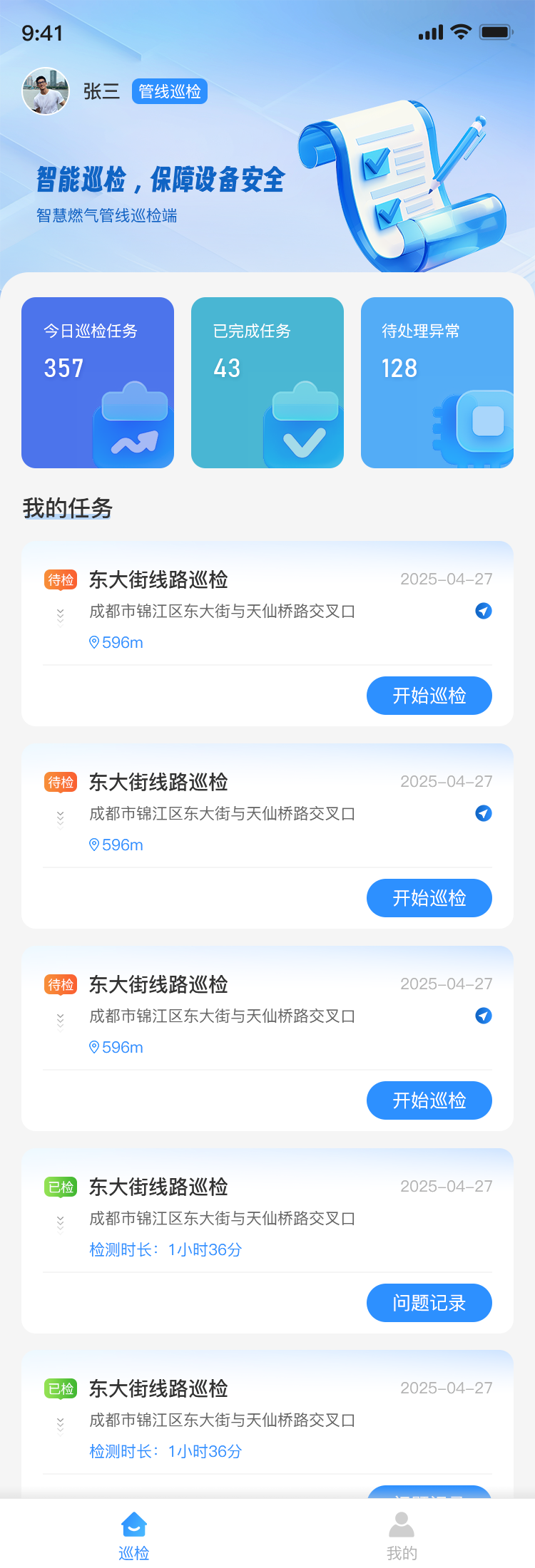
Task: Open the 今日巡检任务 card showing 357
Action: point(98,382)
